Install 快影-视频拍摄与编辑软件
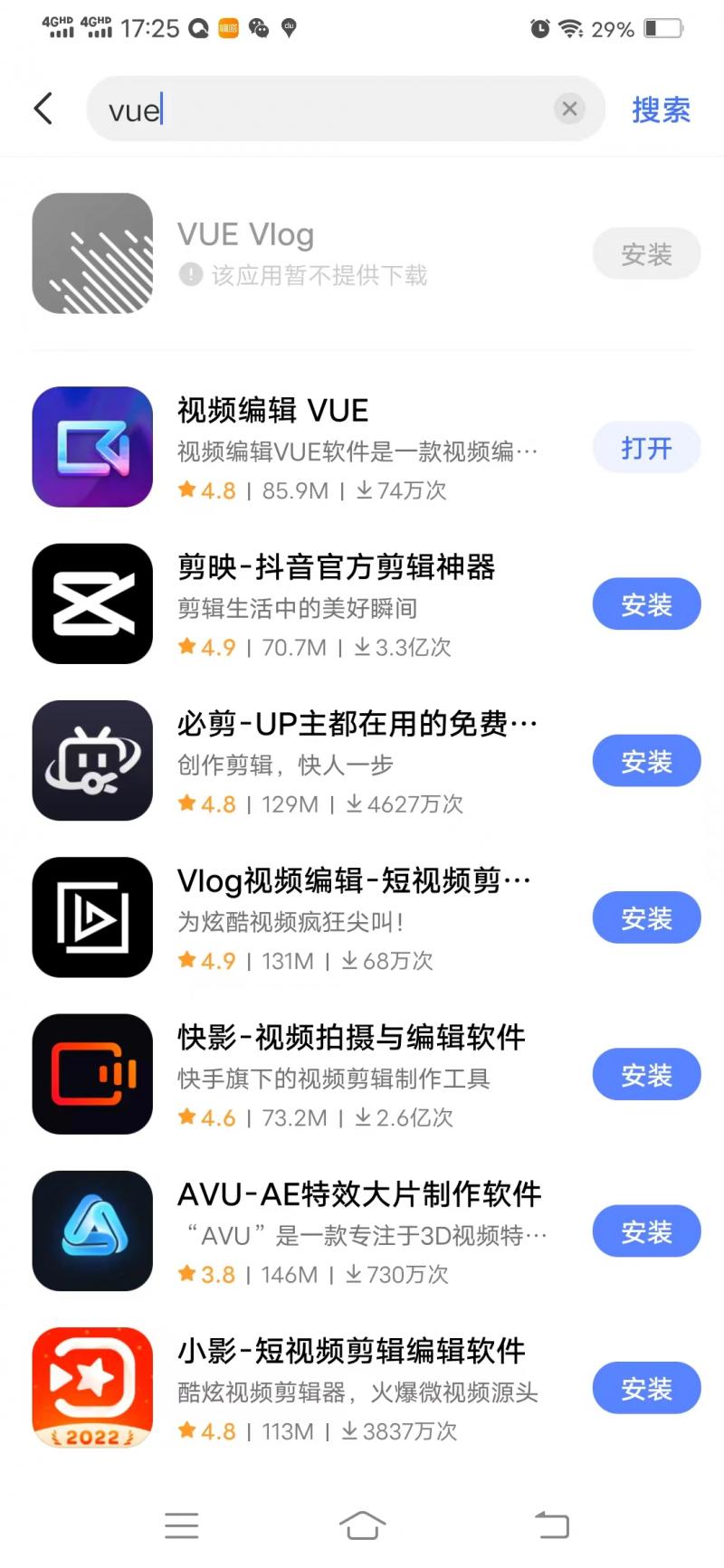Image resolution: width=724 pixels, height=1568 pixels. coord(646,1075)
